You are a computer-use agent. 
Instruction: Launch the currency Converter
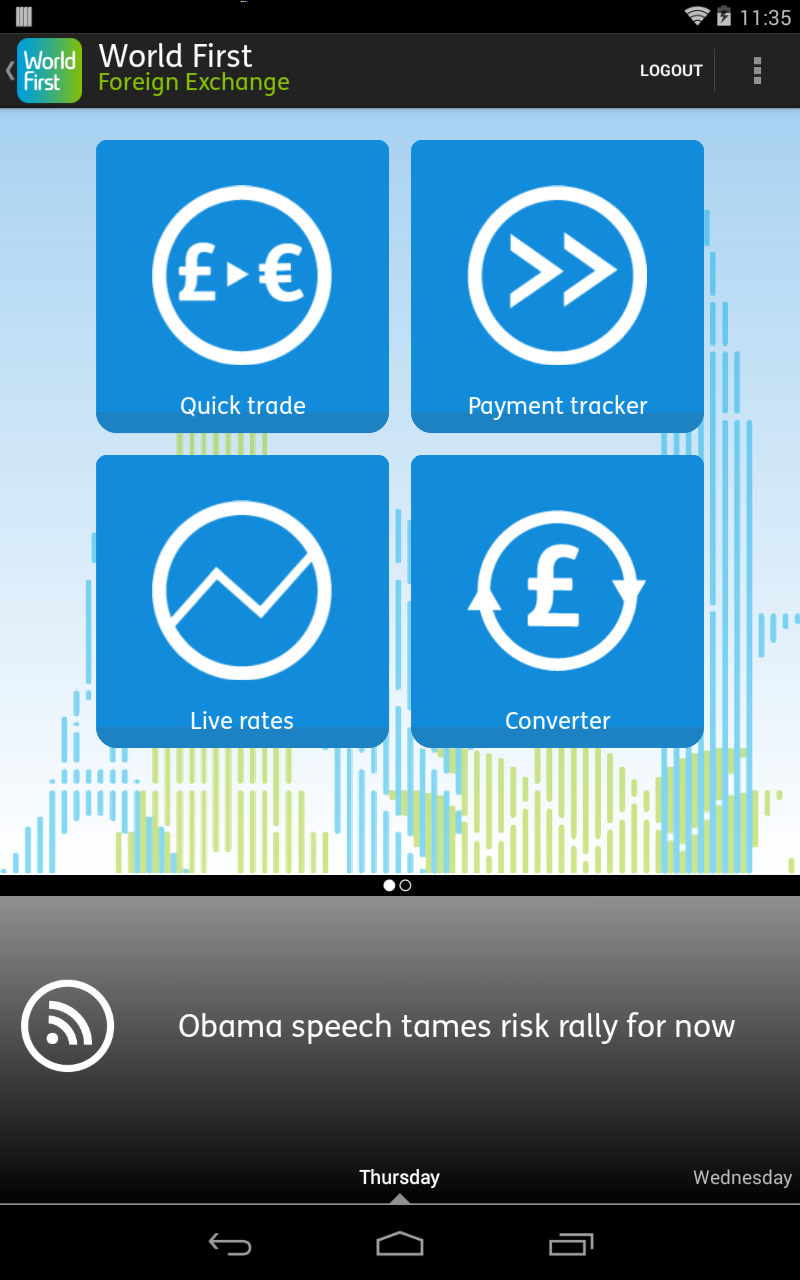coord(557,600)
